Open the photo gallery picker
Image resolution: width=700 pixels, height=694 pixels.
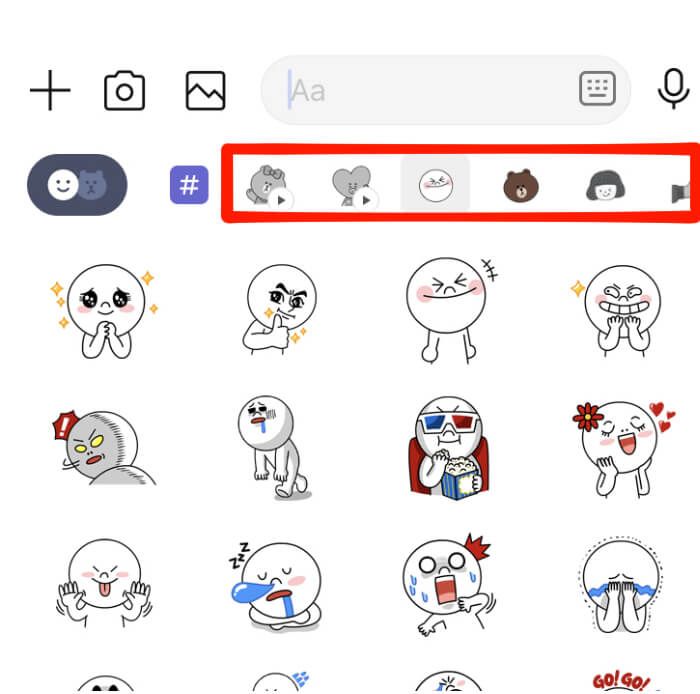pyautogui.click(x=206, y=92)
